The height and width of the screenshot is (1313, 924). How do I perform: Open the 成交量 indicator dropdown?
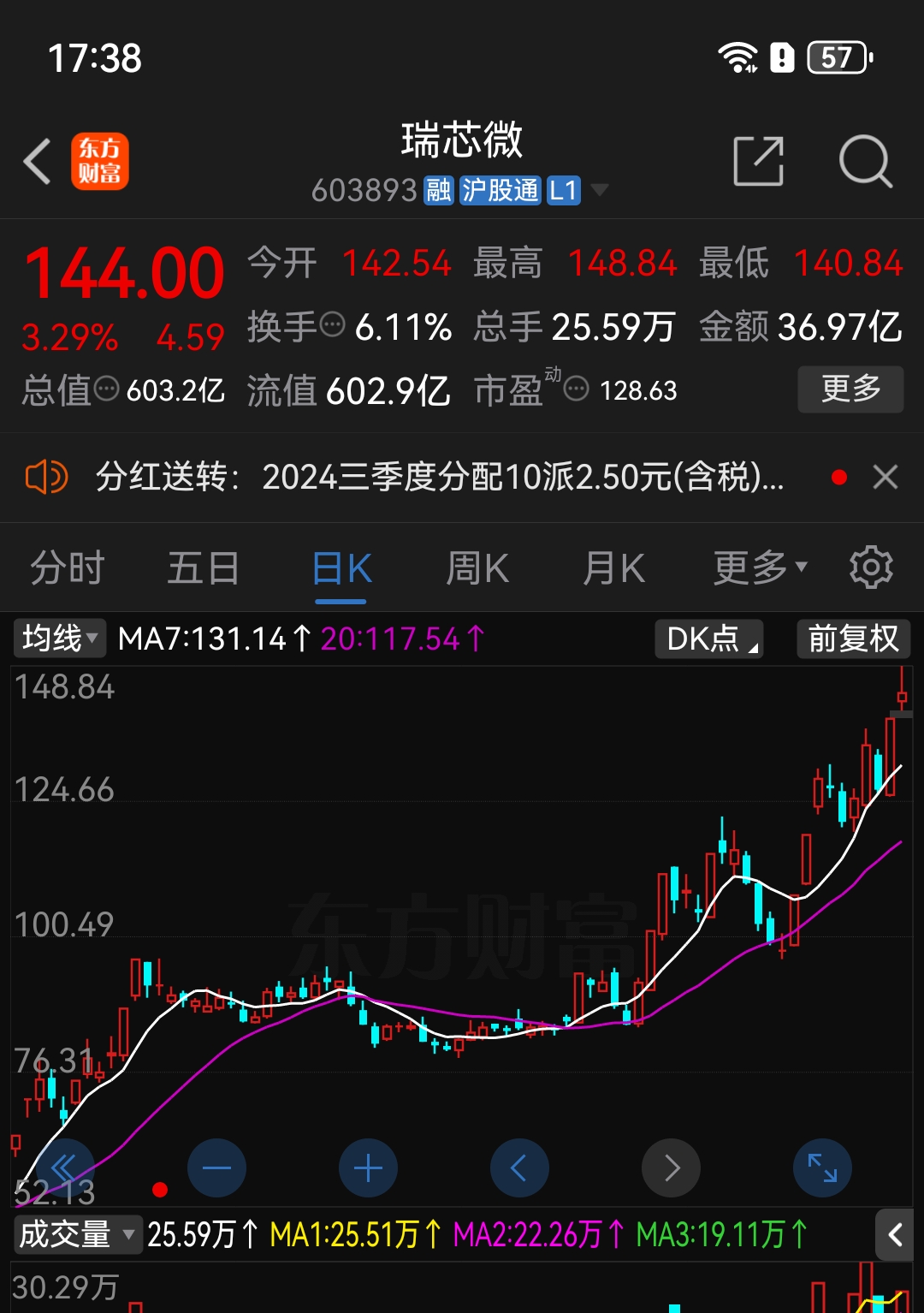pos(77,1235)
